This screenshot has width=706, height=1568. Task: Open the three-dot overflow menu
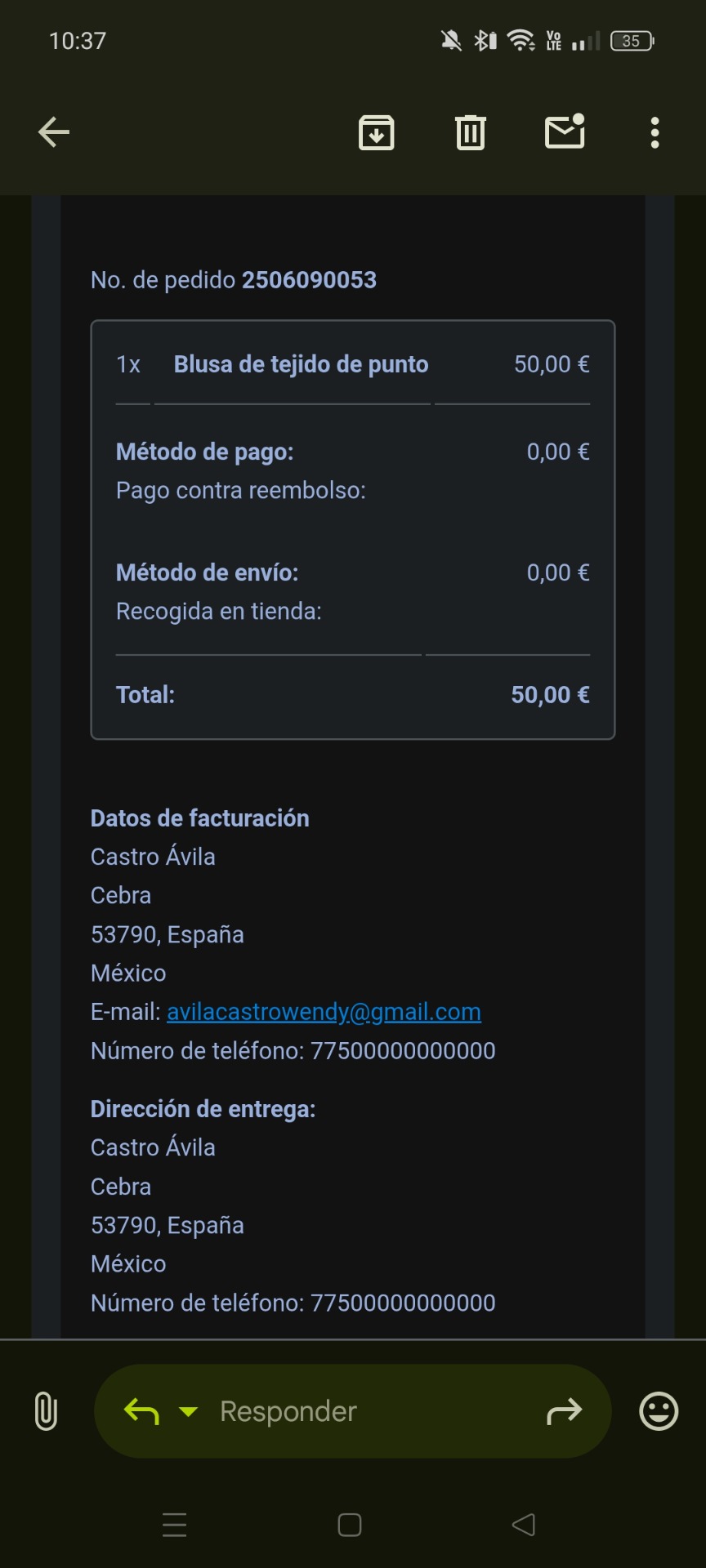click(655, 132)
